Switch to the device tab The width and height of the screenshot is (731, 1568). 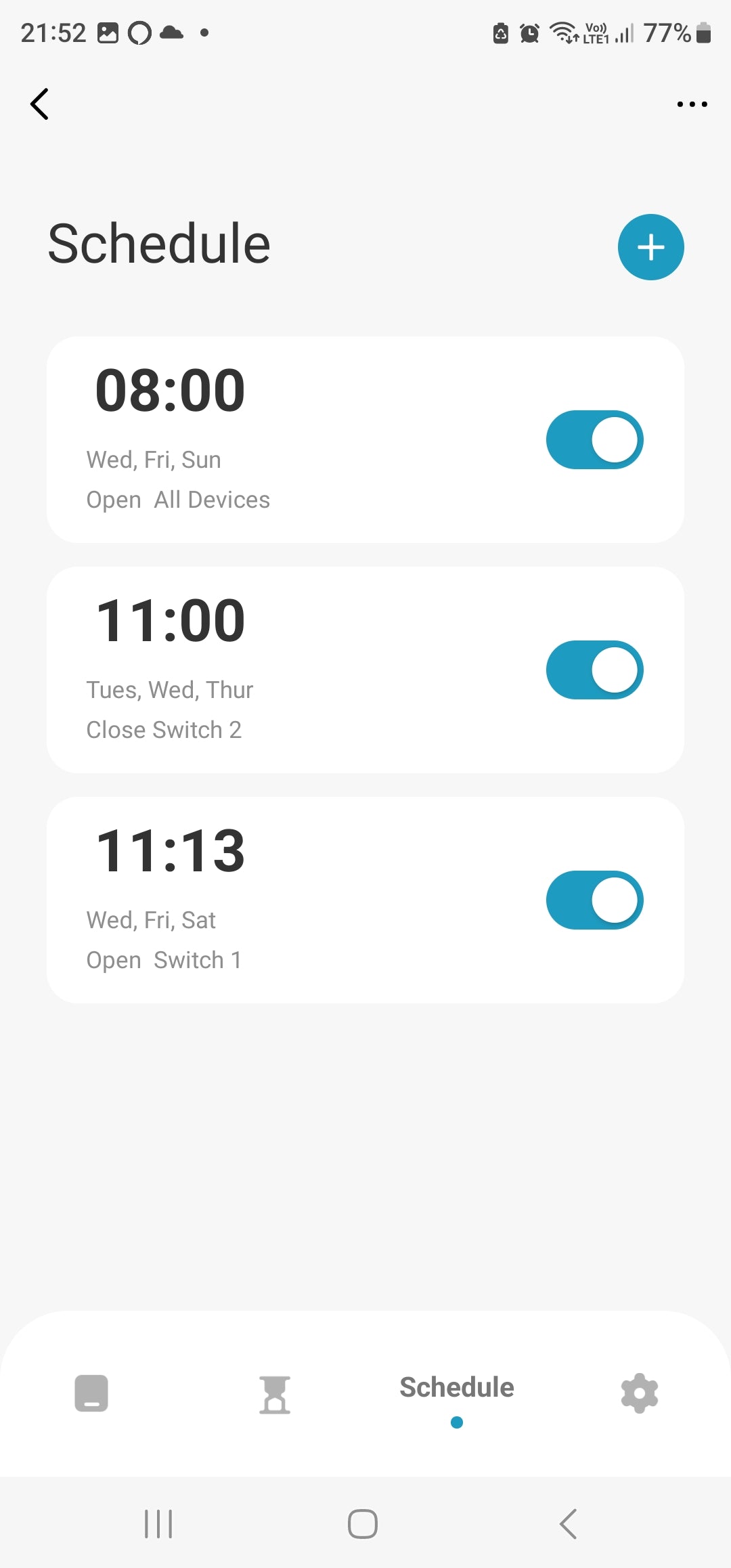tap(91, 1393)
